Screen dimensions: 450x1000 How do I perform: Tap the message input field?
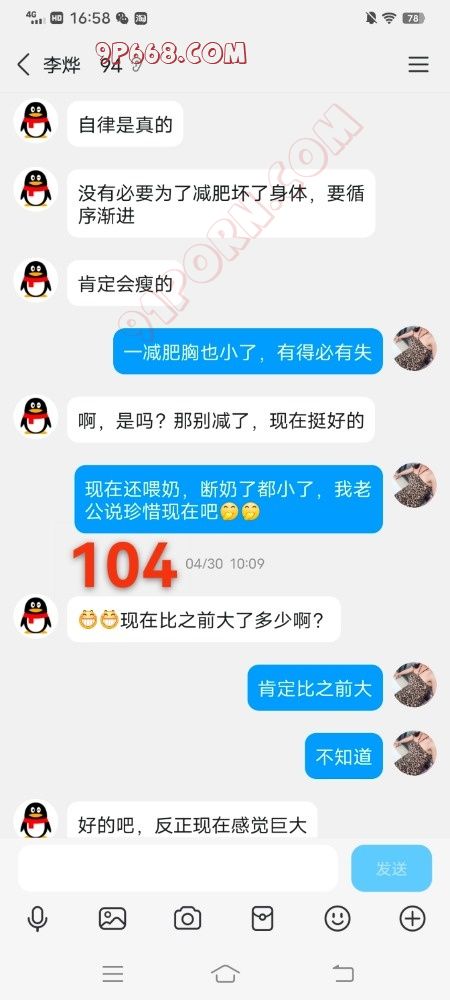pos(178,868)
